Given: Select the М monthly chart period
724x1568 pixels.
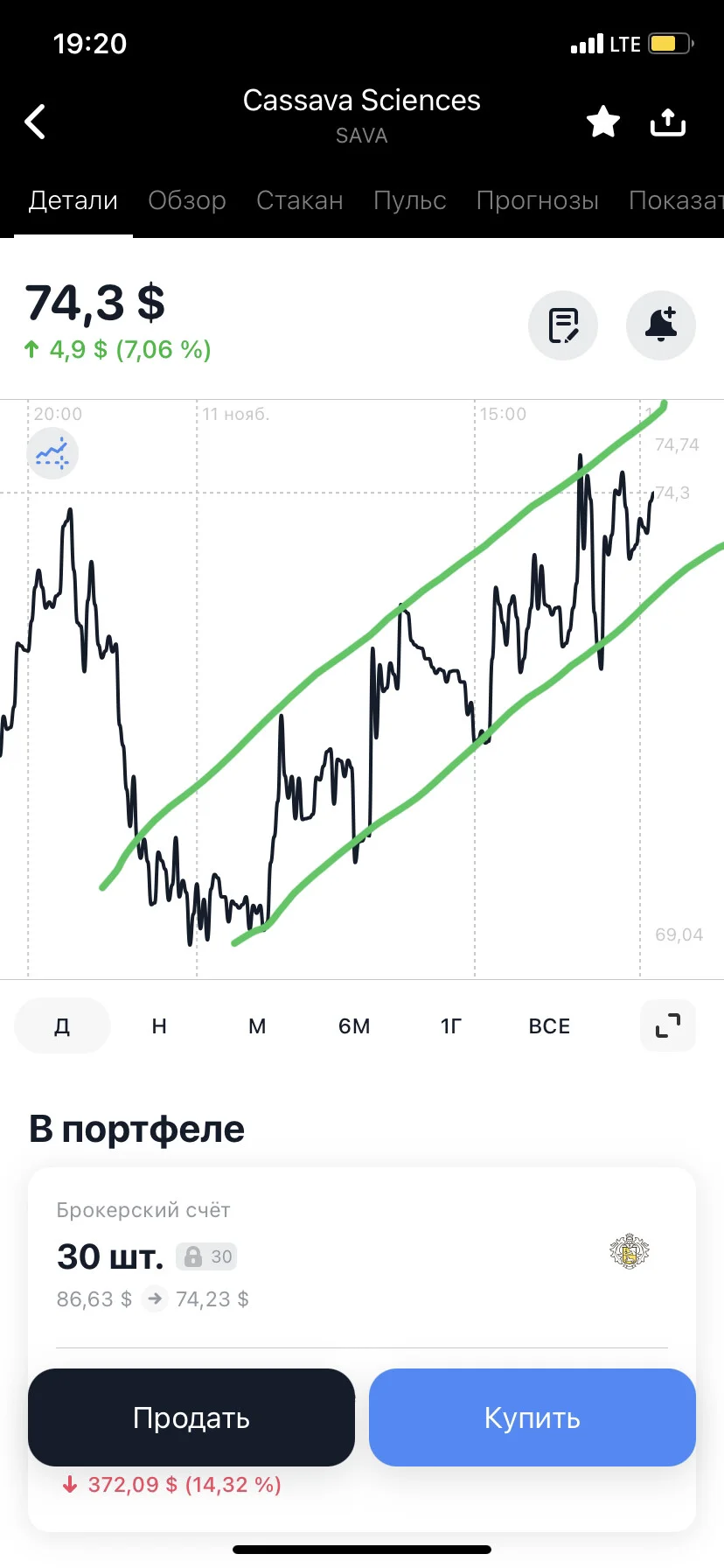Looking at the screenshot, I should coord(257,1025).
